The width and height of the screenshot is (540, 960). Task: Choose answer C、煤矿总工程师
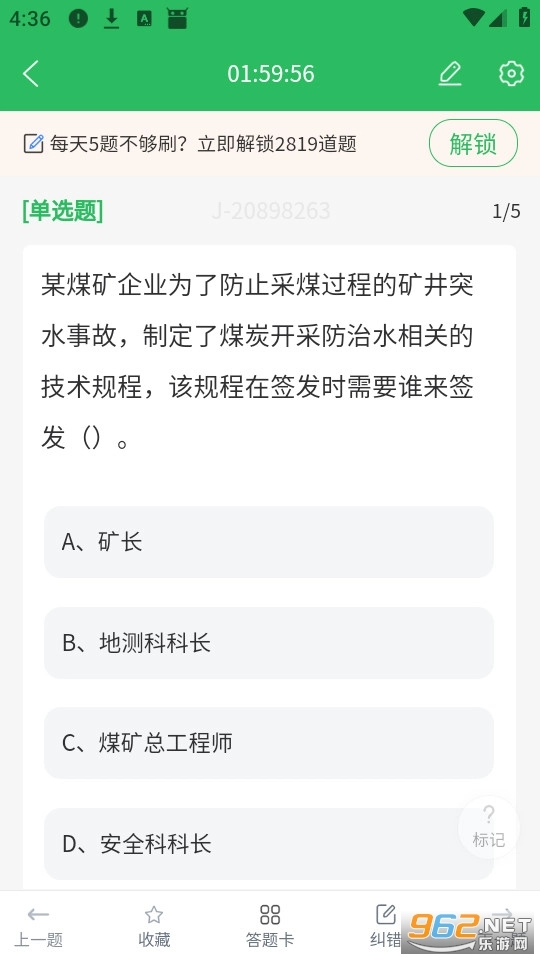click(269, 743)
